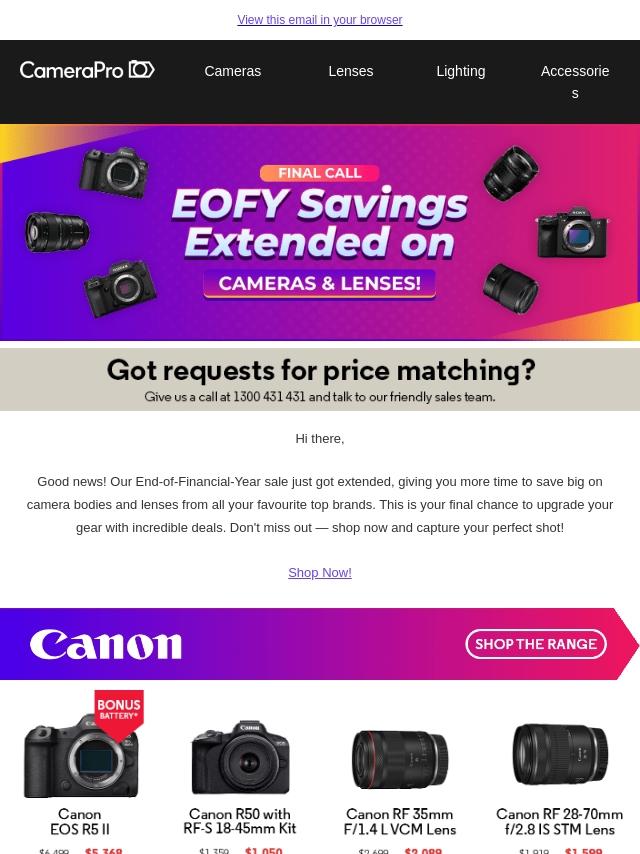
Task: Open the EOFY Savings Extended banner
Action: (x=320, y=232)
